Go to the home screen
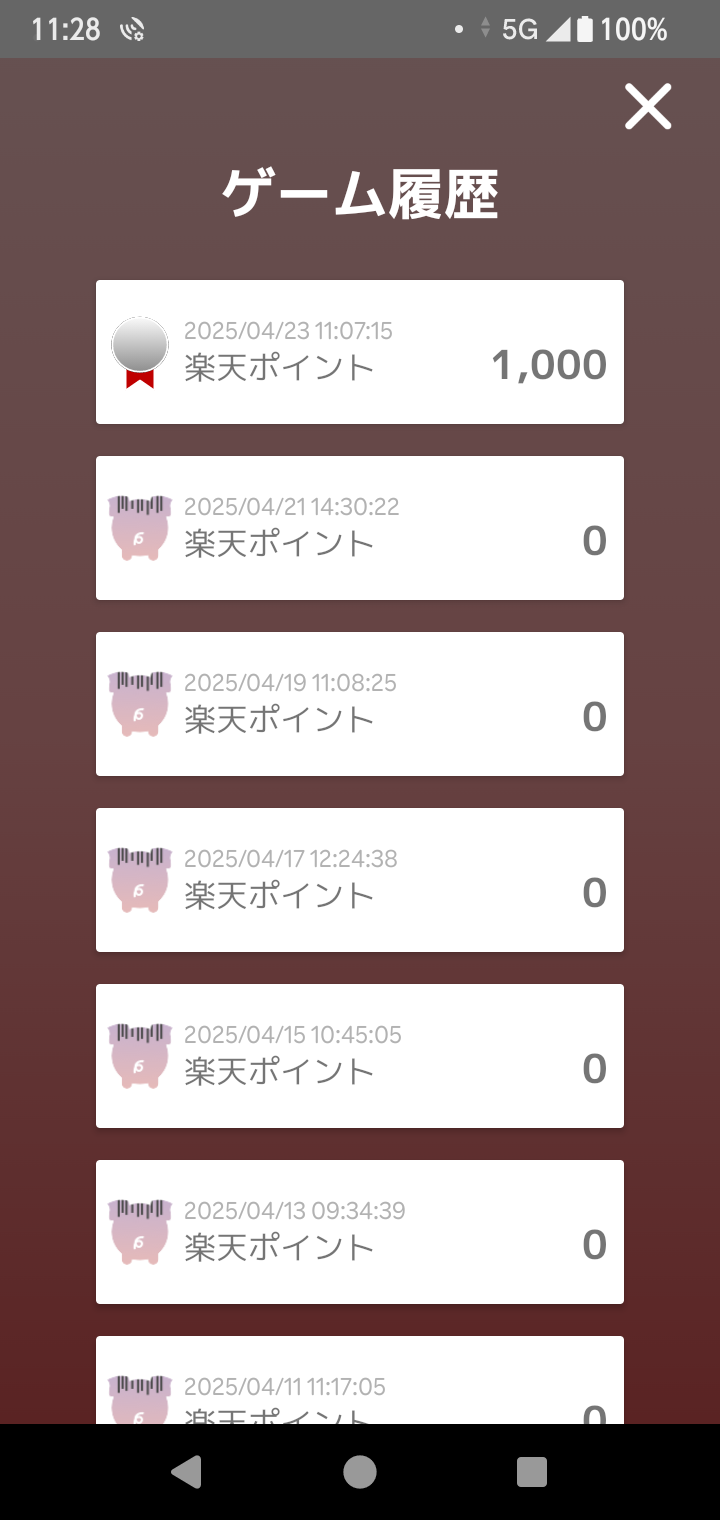Viewport: 720px width, 1520px height. pos(360,1472)
